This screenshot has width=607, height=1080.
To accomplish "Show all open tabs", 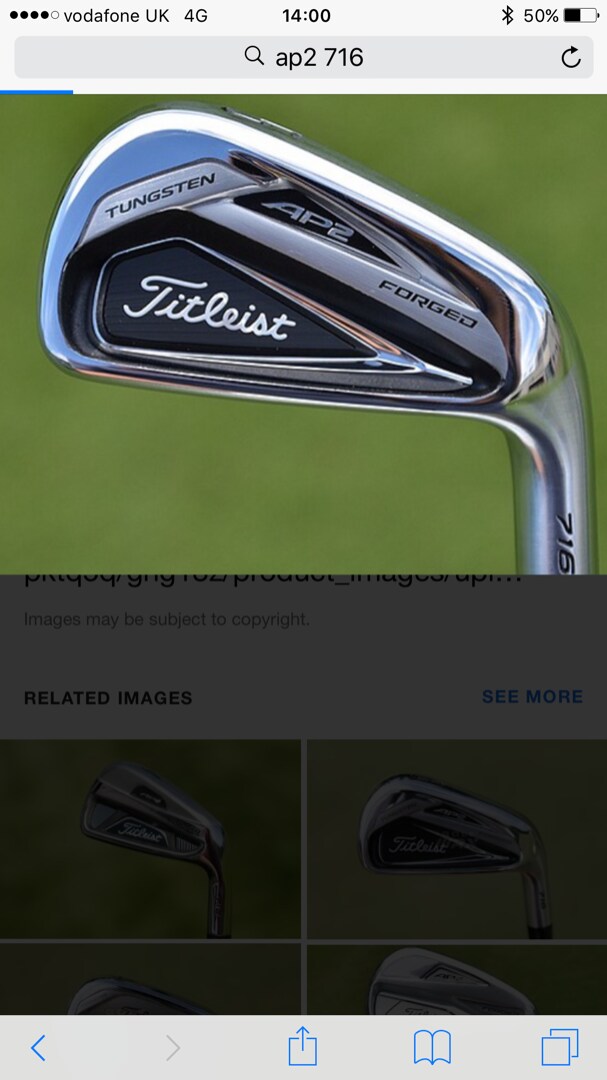I will (x=559, y=1047).
